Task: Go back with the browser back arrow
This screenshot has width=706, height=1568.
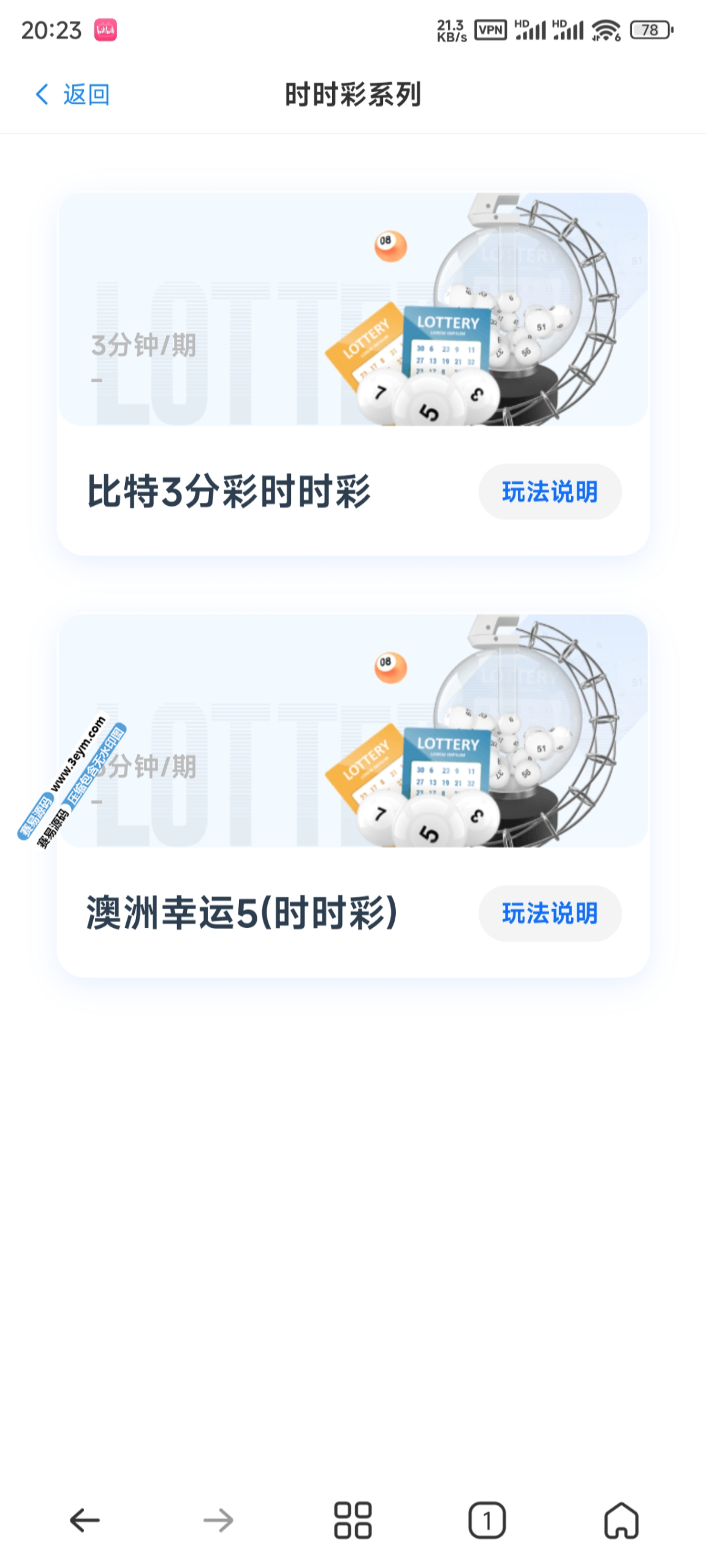Action: point(85,1520)
